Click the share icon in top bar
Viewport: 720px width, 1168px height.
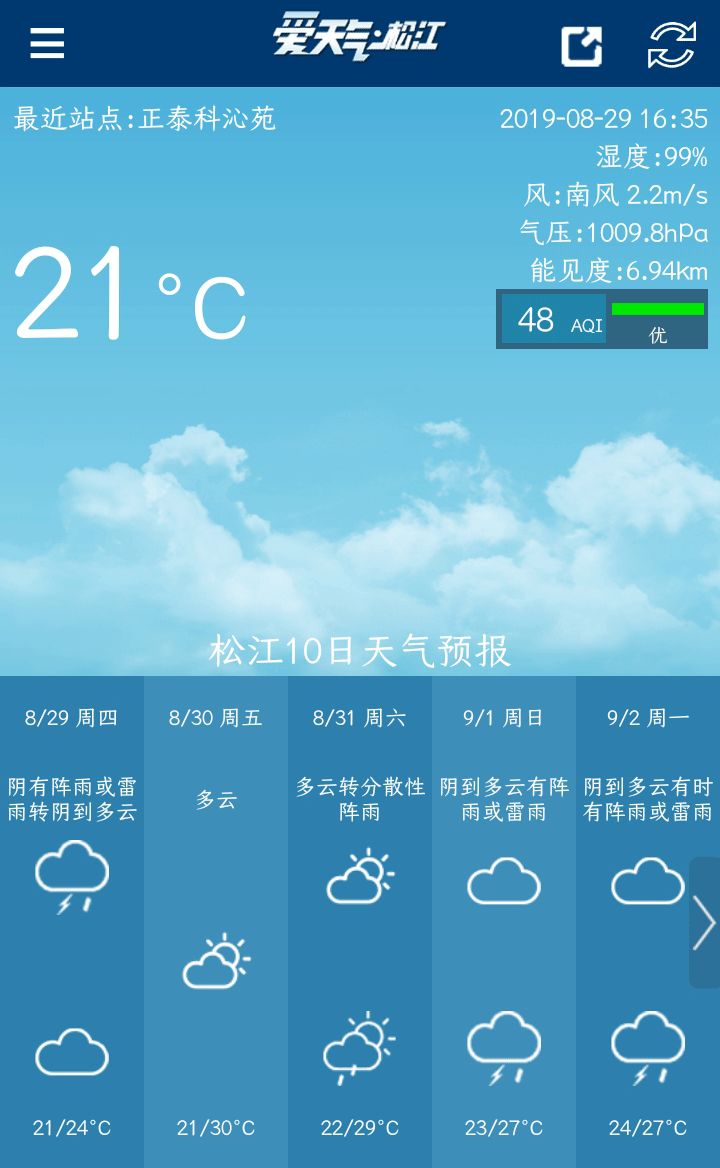[x=583, y=44]
